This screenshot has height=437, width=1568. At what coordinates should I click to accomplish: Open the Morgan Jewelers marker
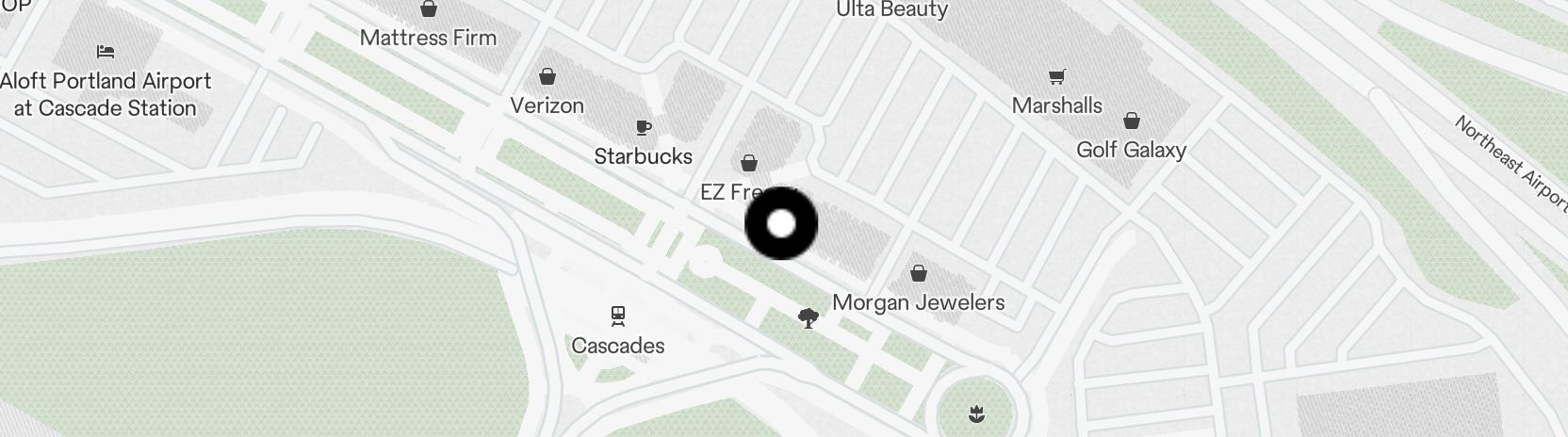[919, 274]
